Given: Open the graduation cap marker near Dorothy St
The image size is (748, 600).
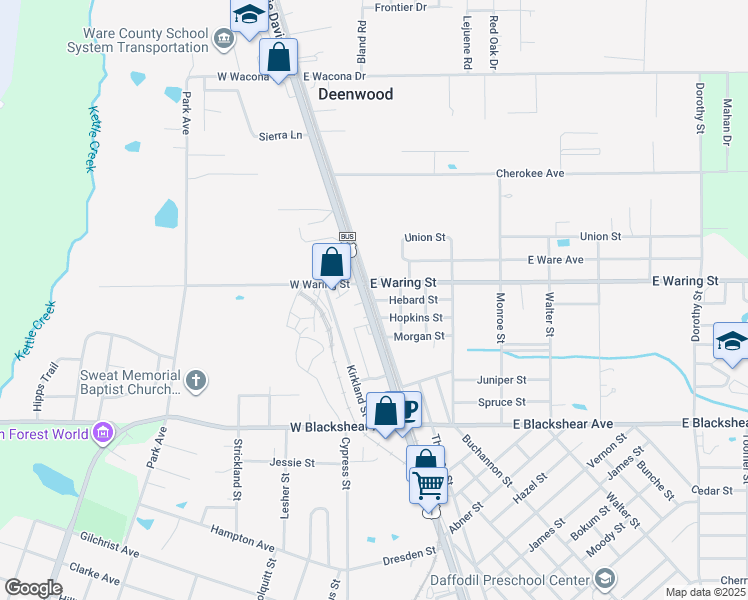Looking at the screenshot, I should (x=732, y=343).
